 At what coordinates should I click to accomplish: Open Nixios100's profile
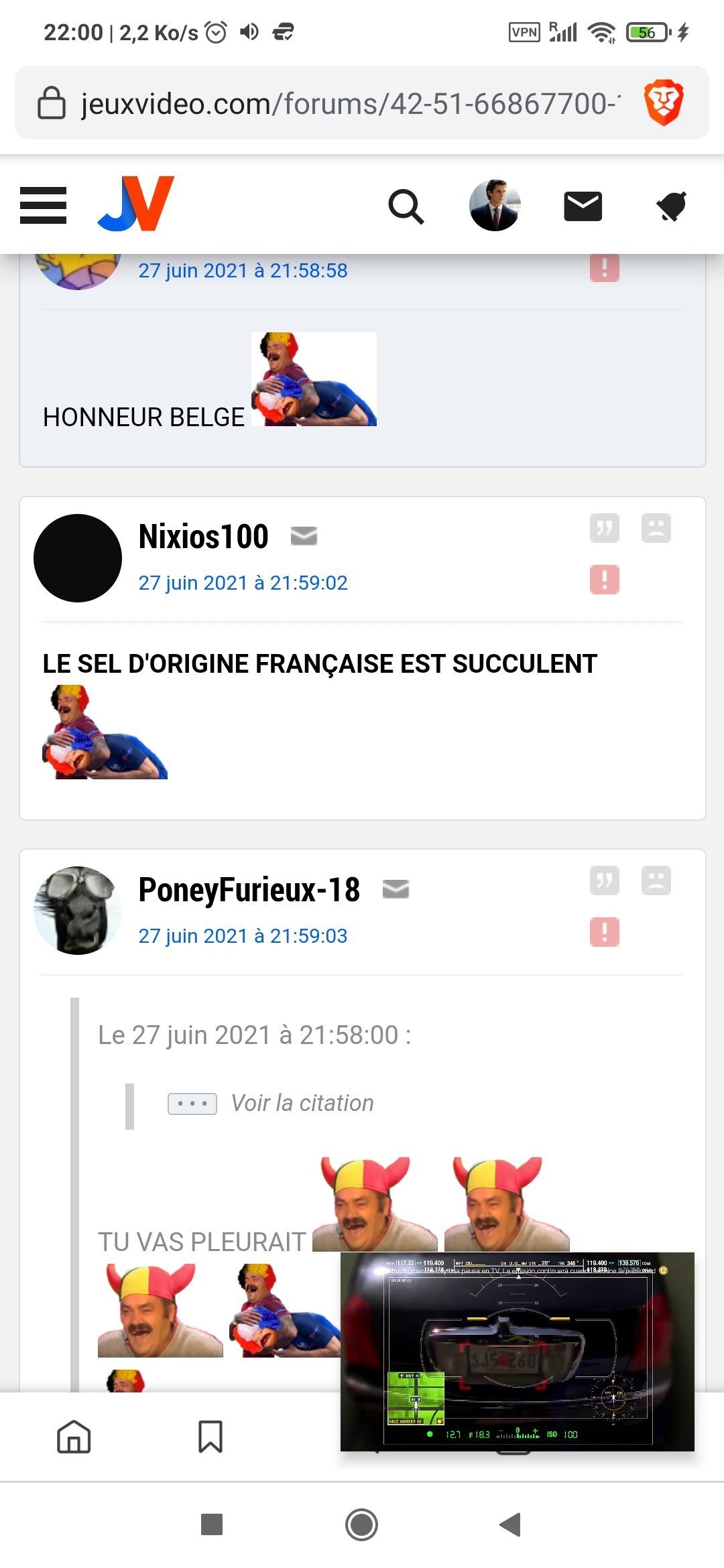coord(203,536)
